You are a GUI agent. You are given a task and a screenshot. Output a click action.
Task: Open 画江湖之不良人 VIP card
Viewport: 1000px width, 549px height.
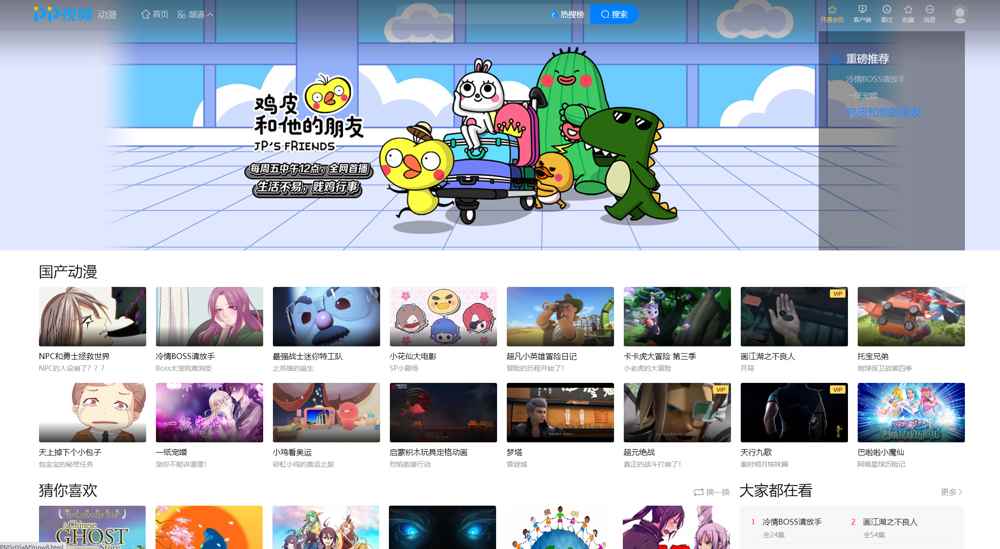pyautogui.click(x=794, y=316)
